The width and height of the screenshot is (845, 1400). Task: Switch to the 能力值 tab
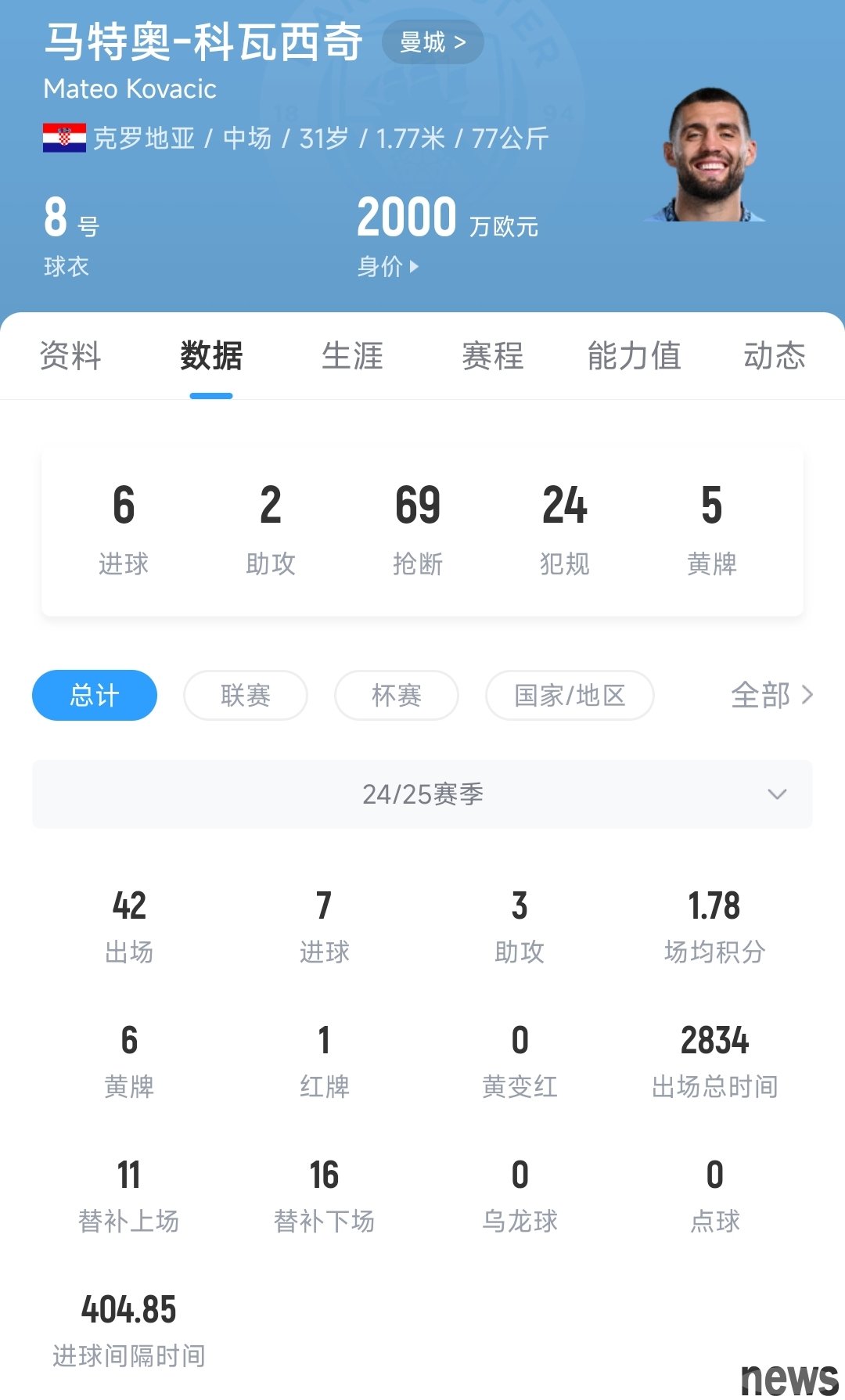point(634,356)
